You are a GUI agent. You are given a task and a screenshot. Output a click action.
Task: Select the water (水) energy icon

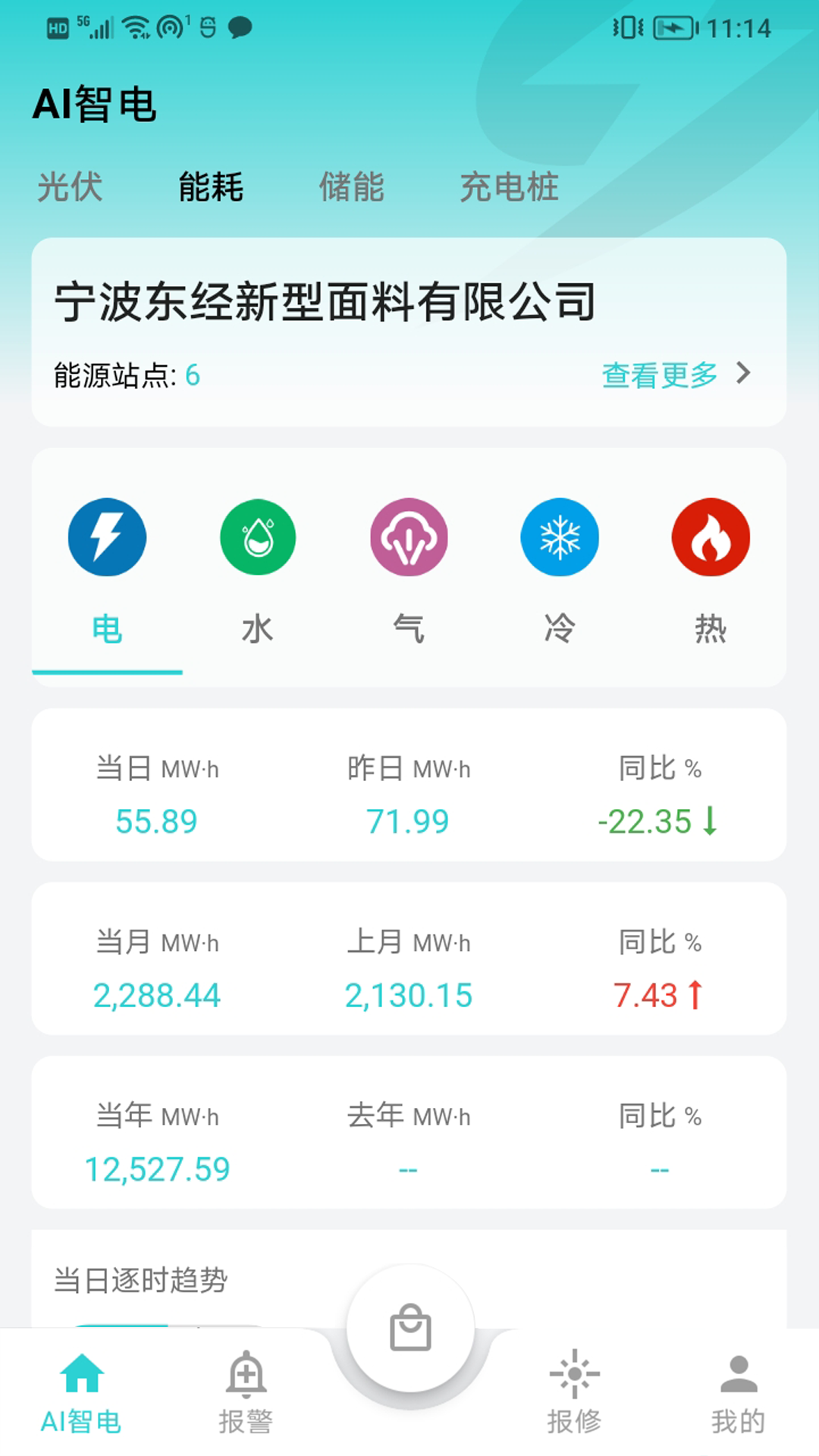pos(258,536)
